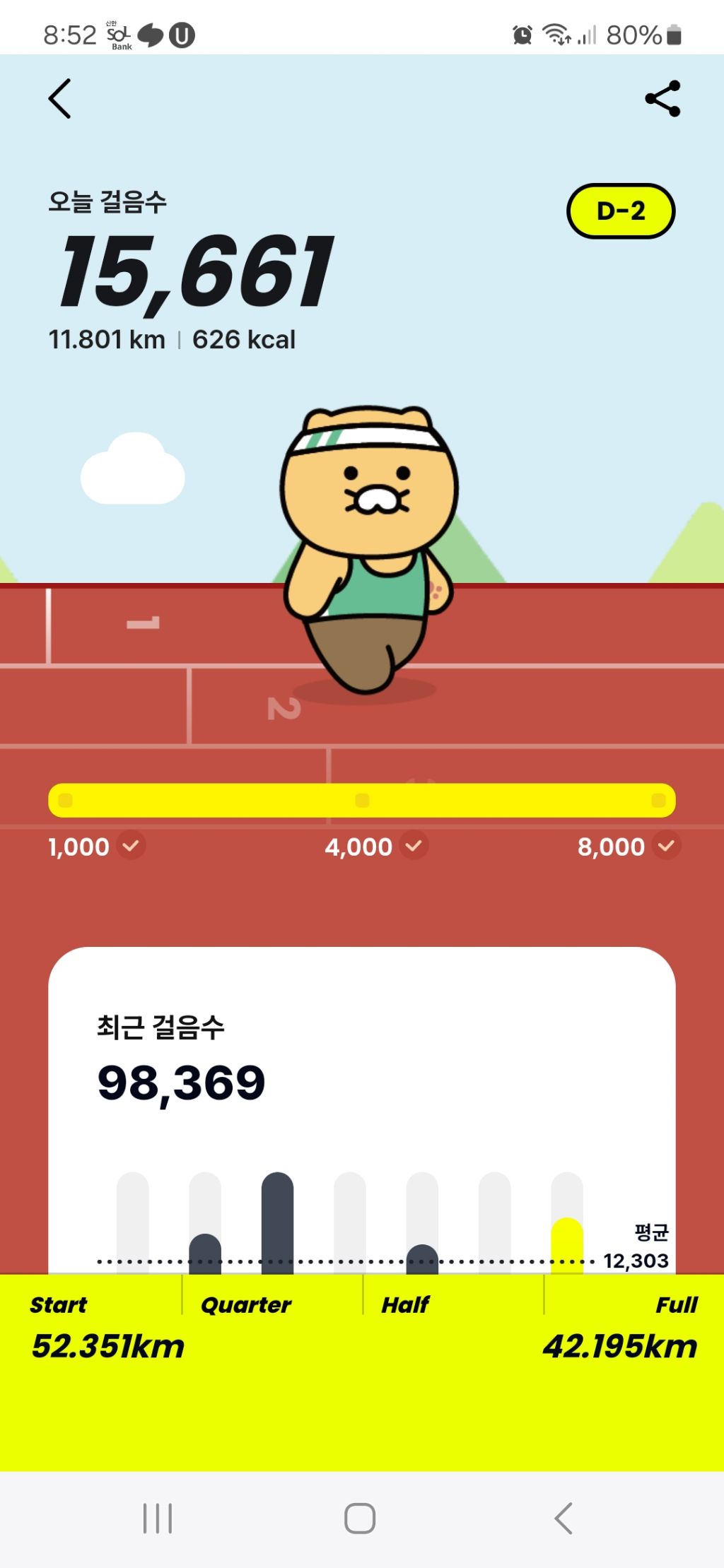
Task: Expand the 1,000 step reward chevron
Action: [x=132, y=846]
